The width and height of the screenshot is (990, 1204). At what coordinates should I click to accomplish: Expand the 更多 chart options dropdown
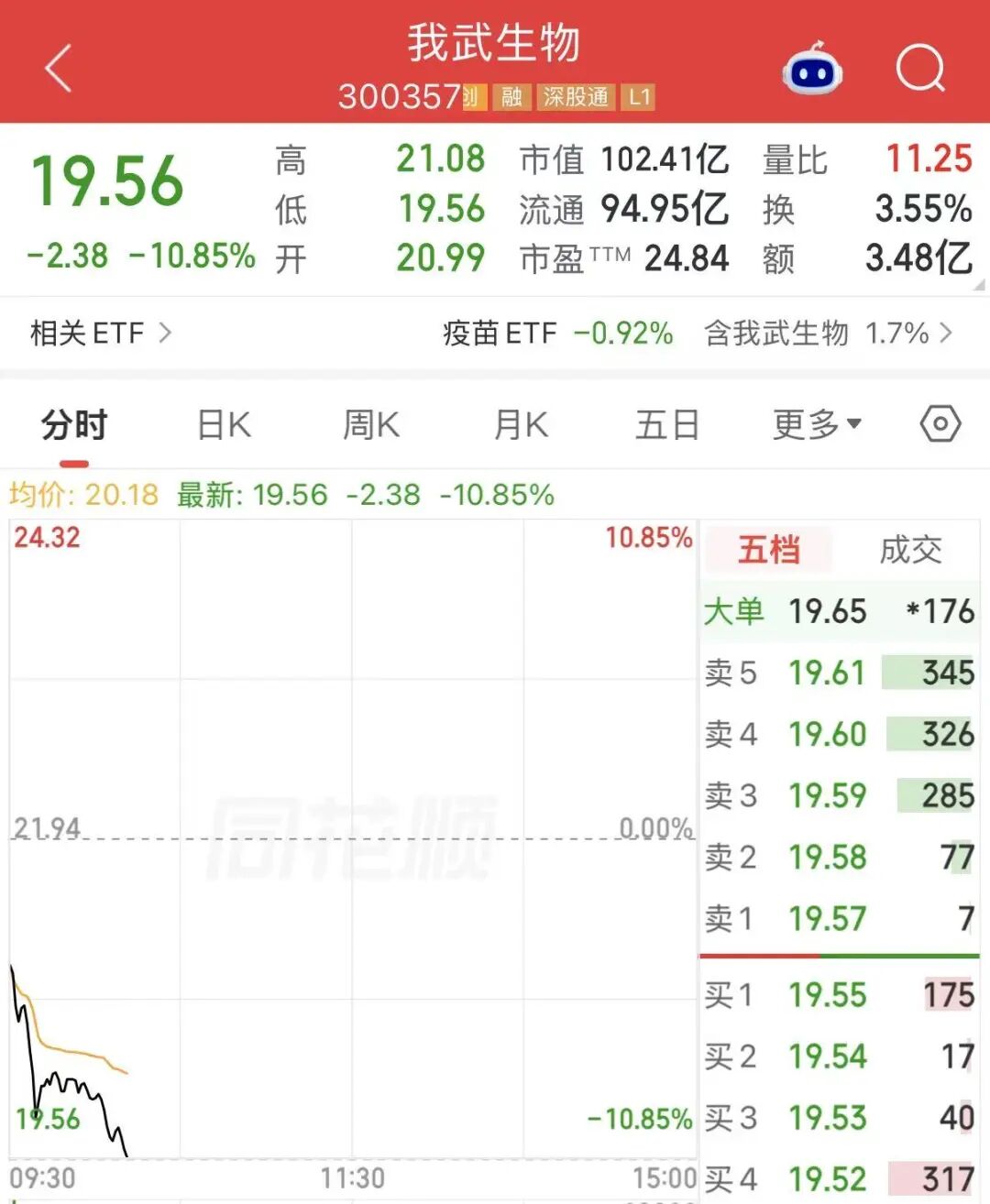point(817,425)
